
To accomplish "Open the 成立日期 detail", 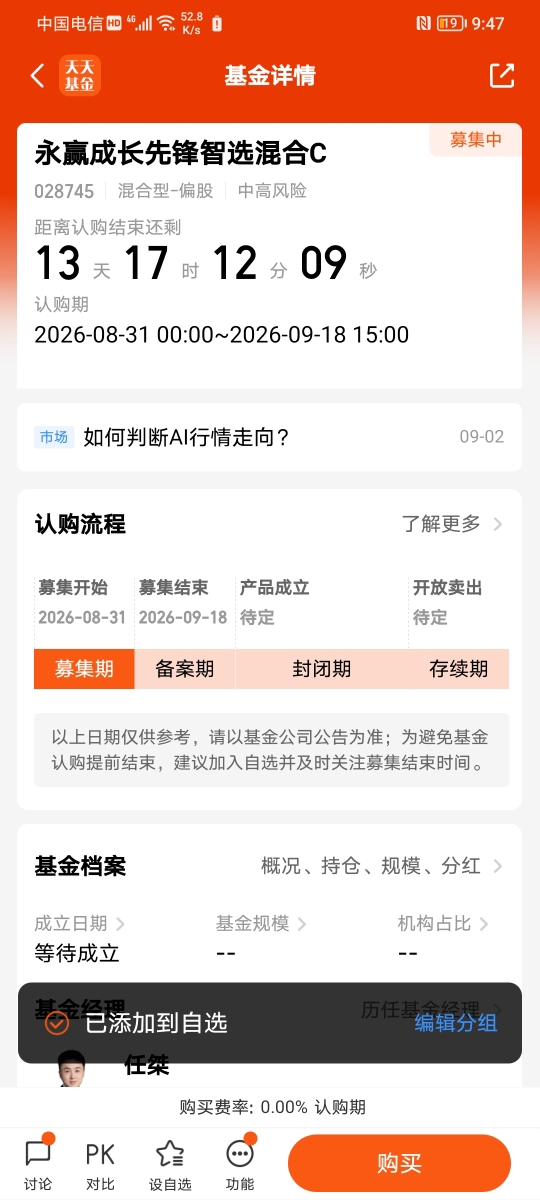I will tap(80, 924).
